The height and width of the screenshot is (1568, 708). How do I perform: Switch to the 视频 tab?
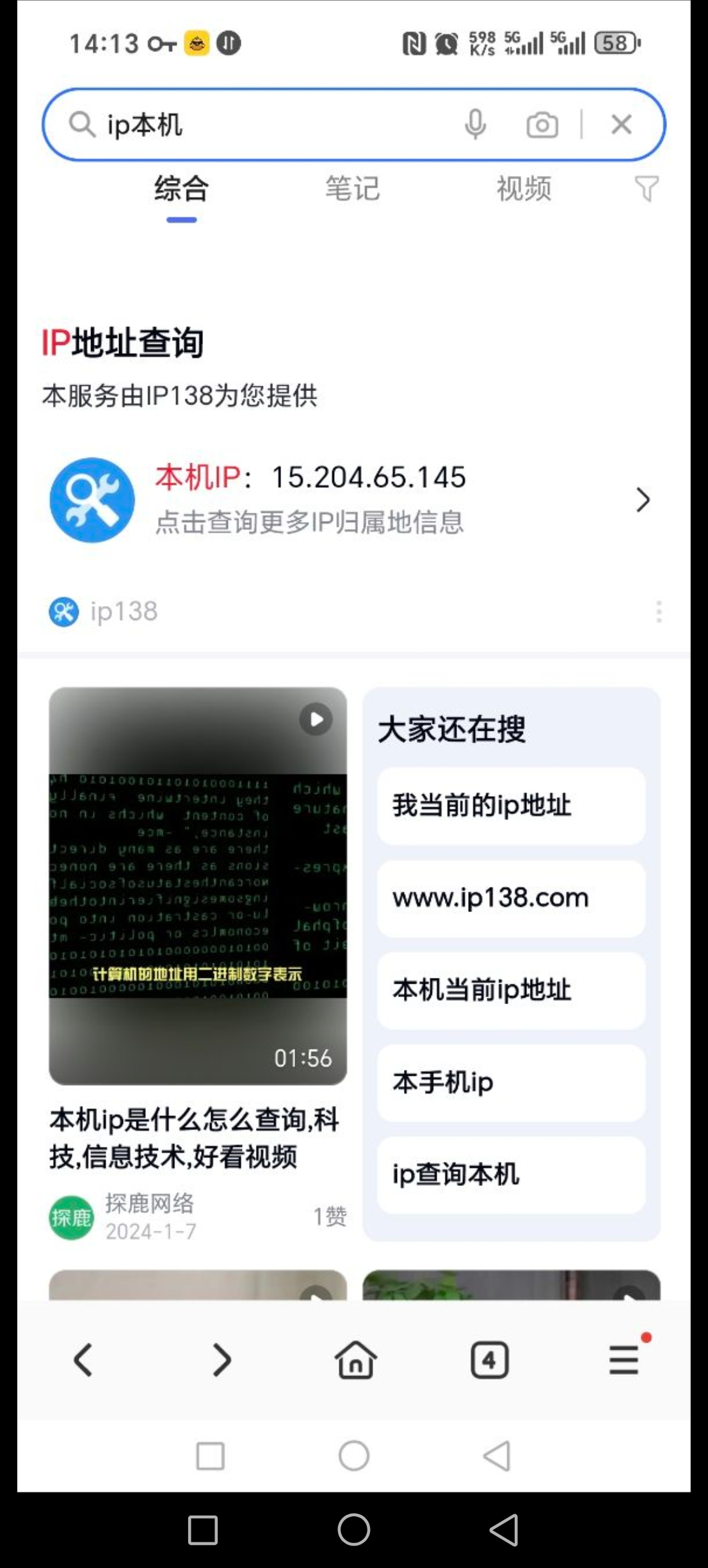pyautogui.click(x=524, y=189)
